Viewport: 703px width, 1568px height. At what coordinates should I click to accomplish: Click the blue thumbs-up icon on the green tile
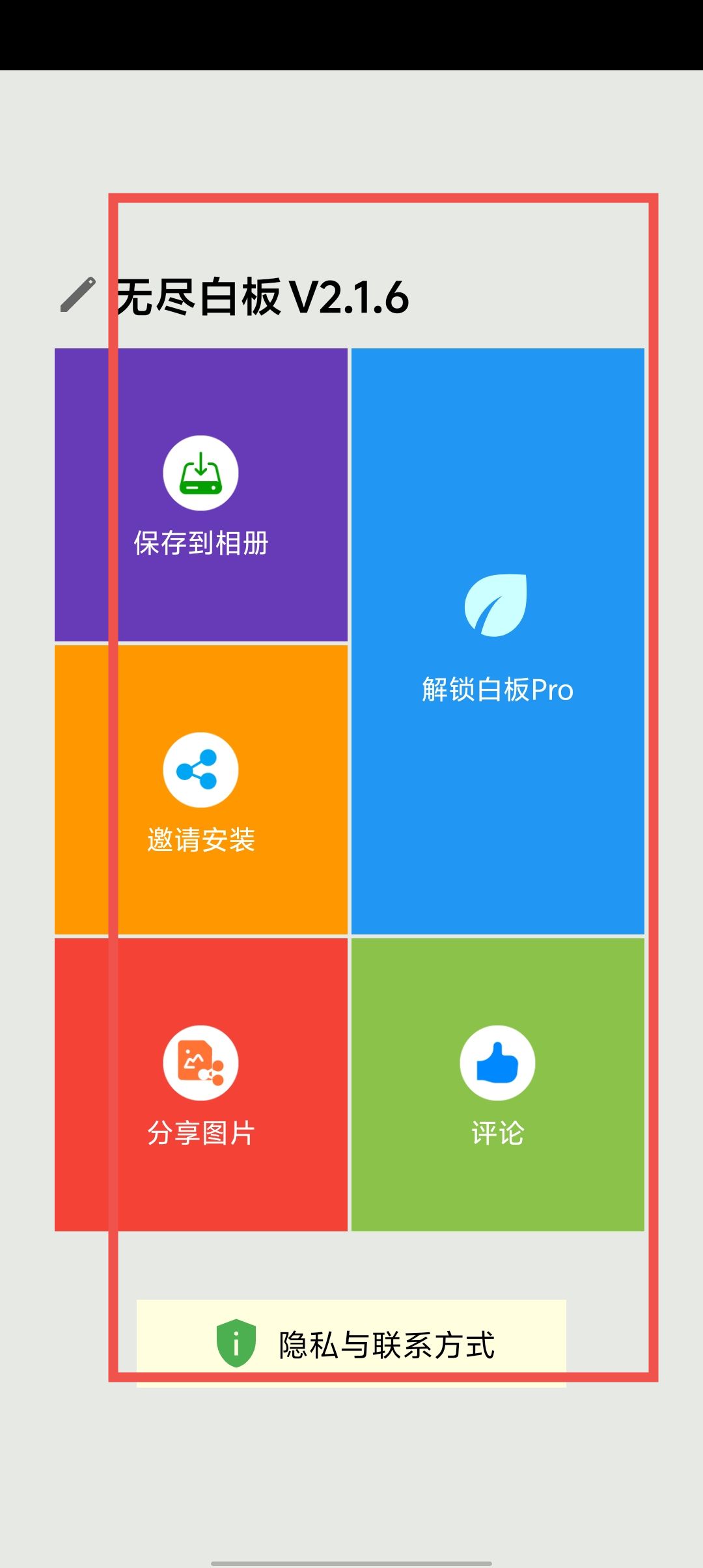pos(497,1063)
